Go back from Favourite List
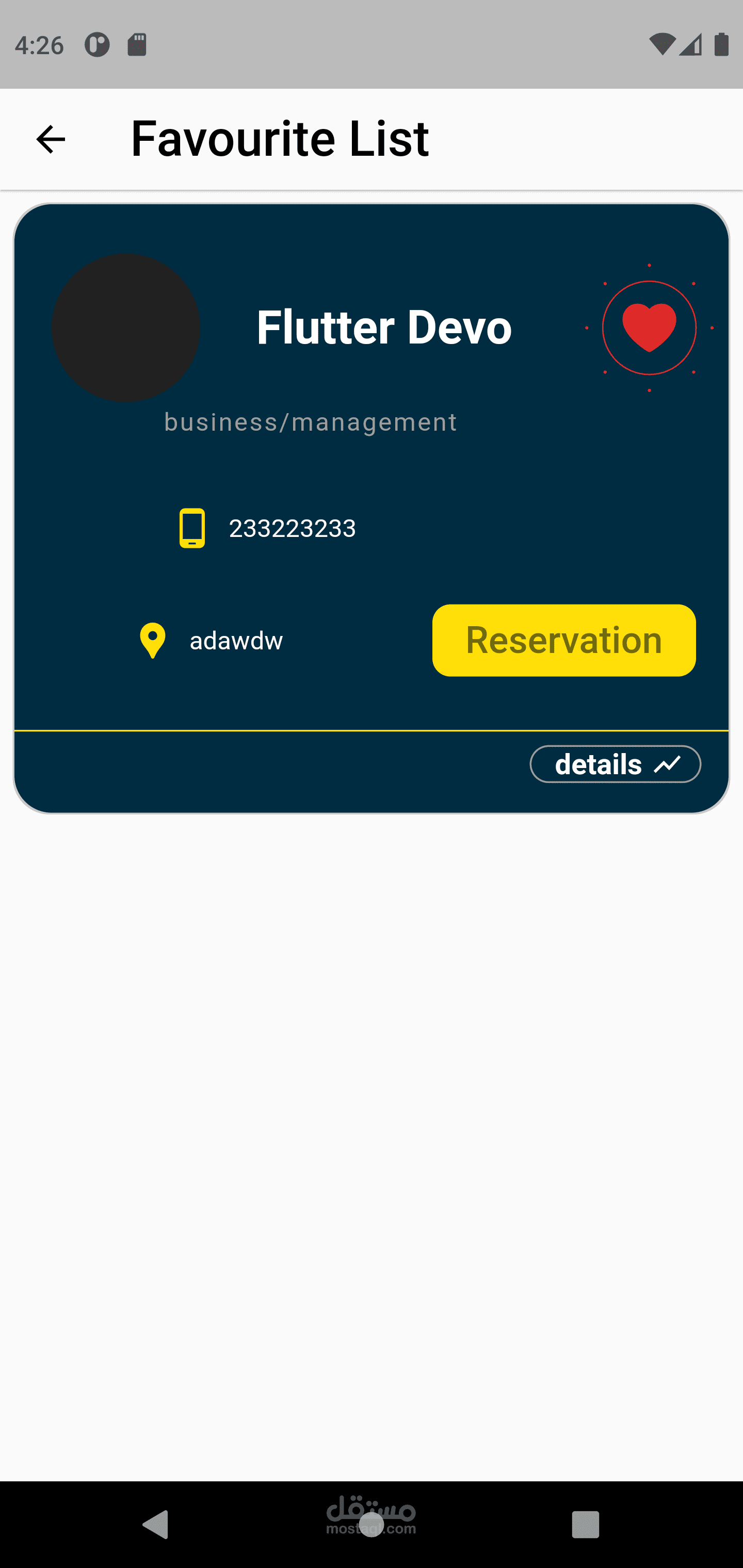This screenshot has width=743, height=1568. (x=51, y=139)
